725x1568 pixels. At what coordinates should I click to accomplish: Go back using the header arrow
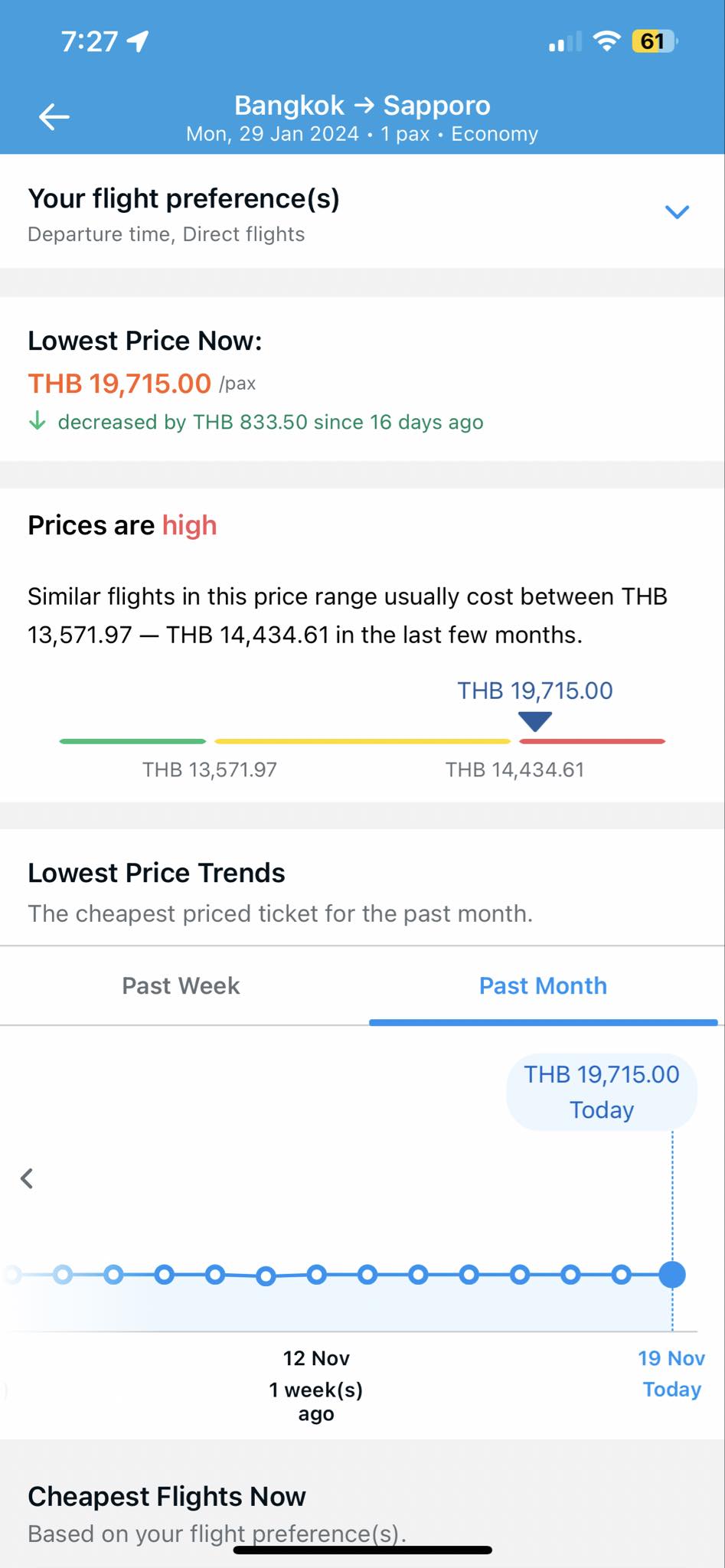54,117
